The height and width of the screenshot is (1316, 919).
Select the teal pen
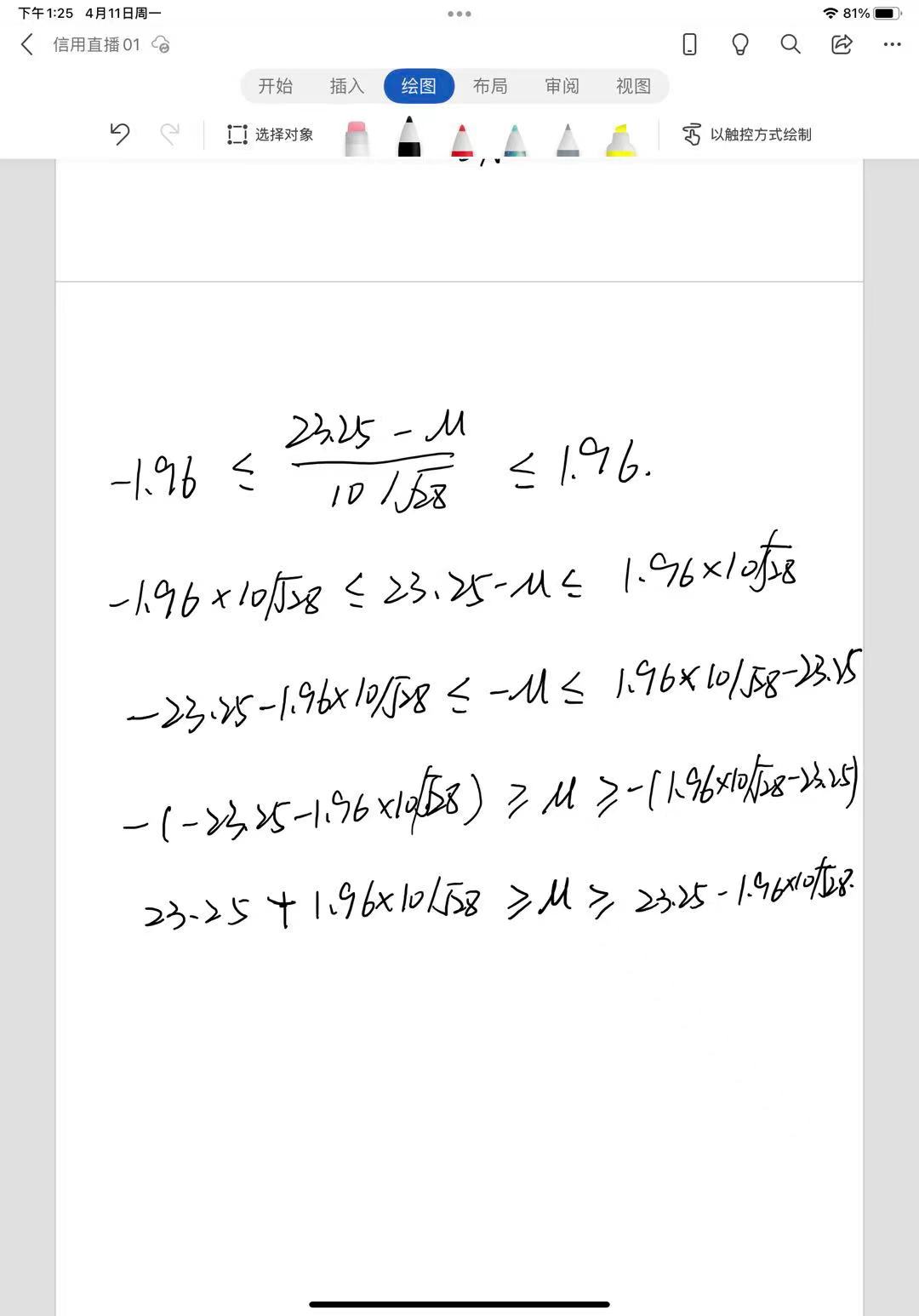point(515,140)
